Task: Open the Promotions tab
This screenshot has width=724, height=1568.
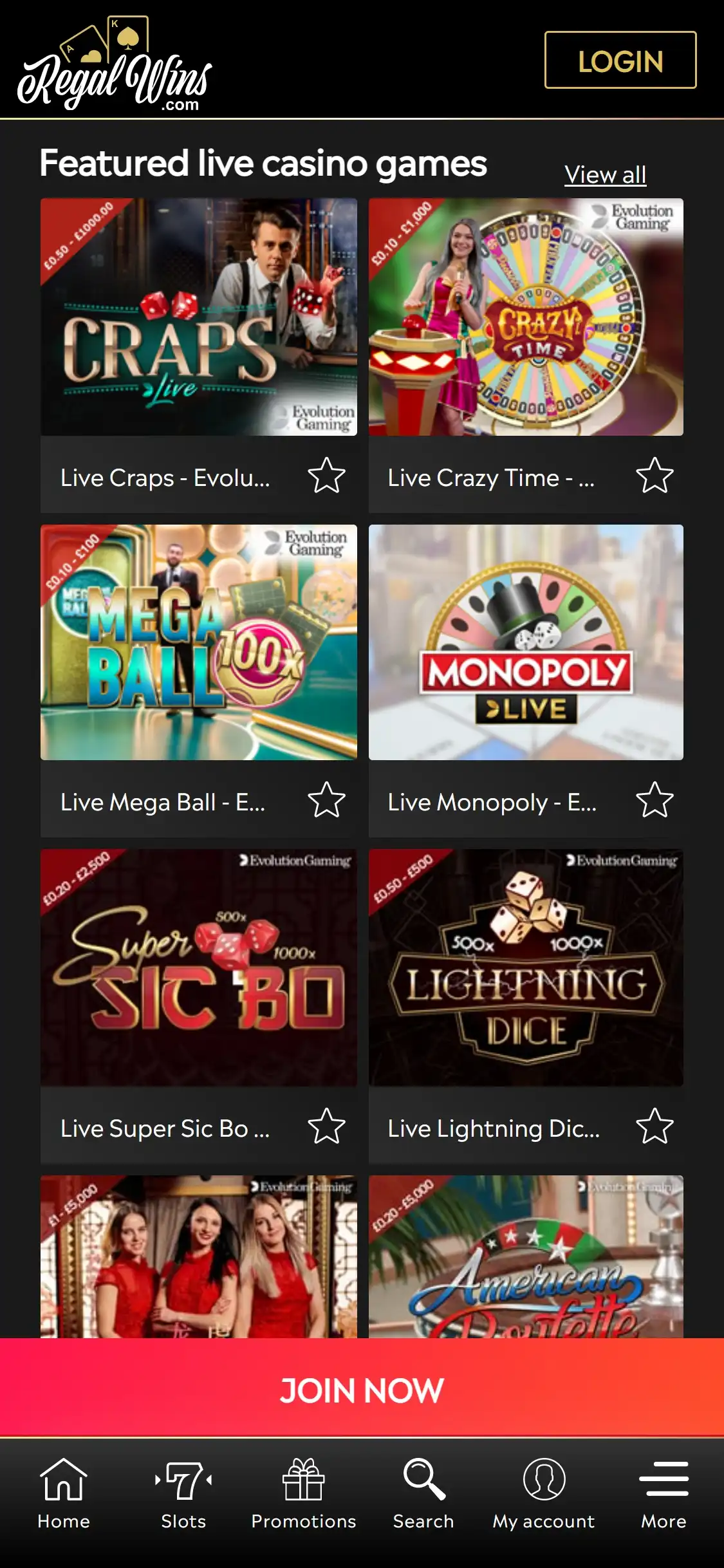Action: (x=304, y=1495)
